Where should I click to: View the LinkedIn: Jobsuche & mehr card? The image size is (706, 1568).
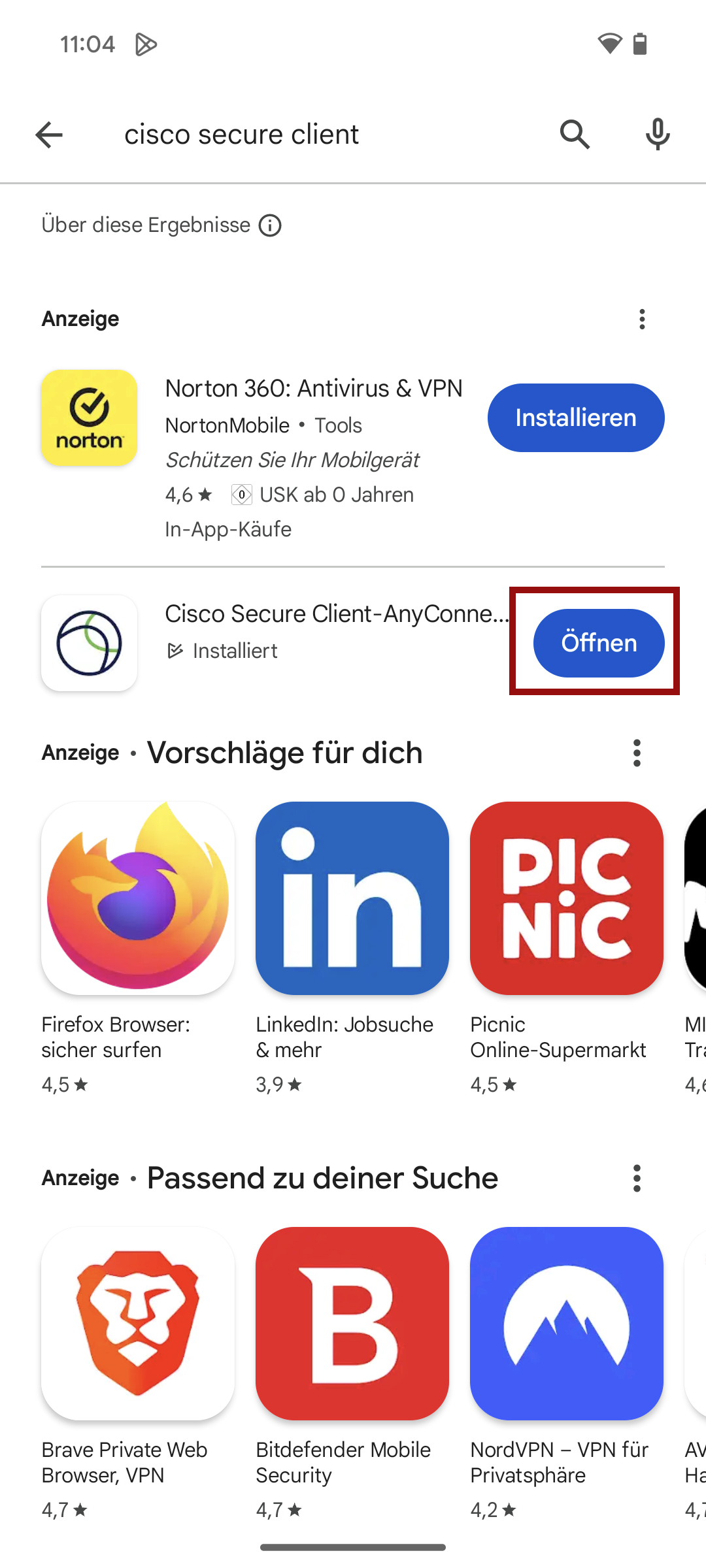point(352,948)
